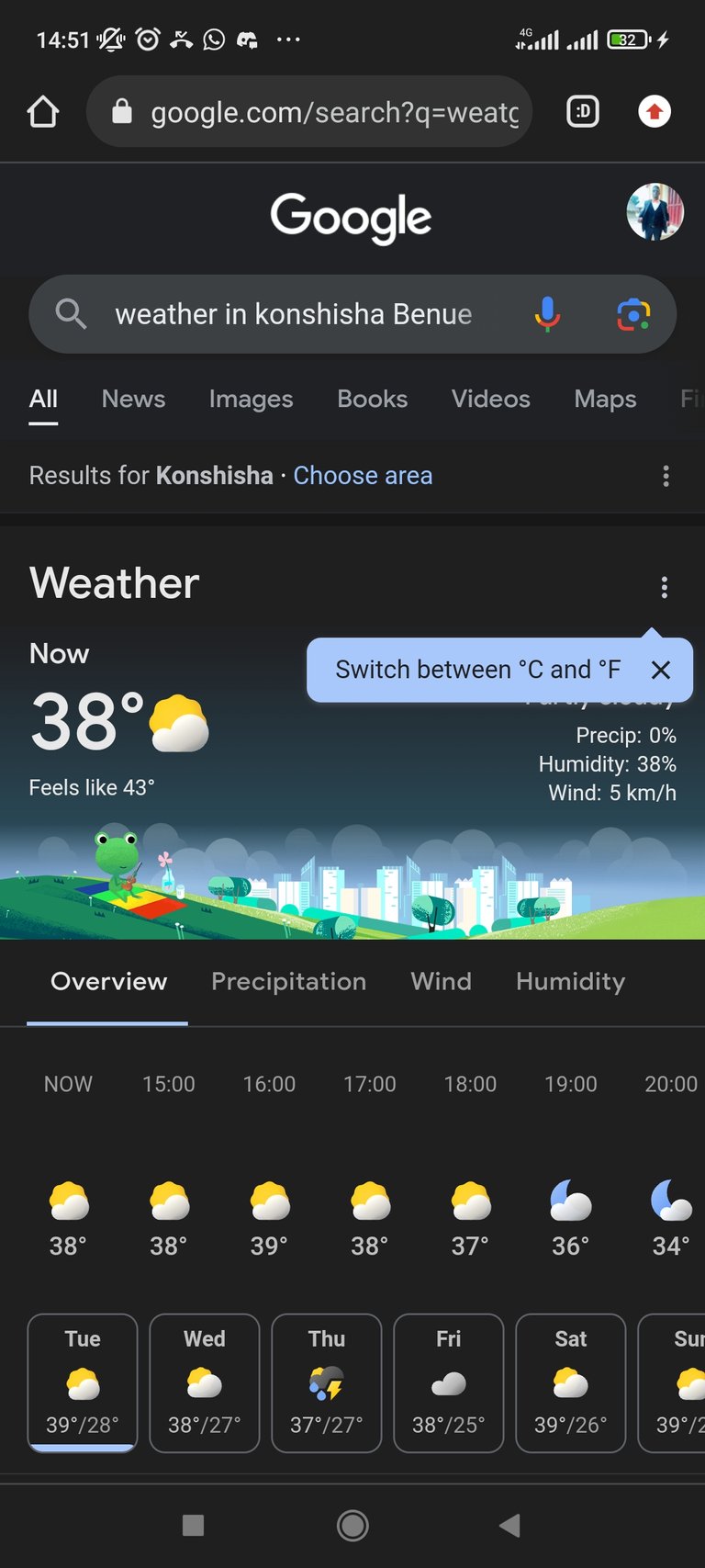Image resolution: width=705 pixels, height=1568 pixels.
Task: Go back using the system back button
Action: (510, 1526)
